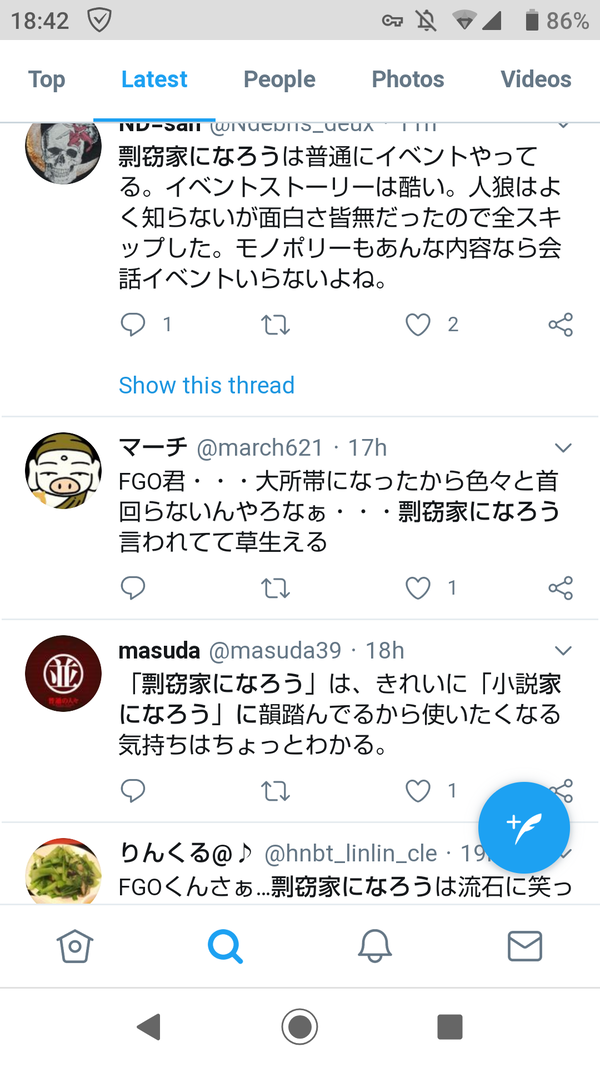
Task: Reply to ND-san's tweet with 1 comment
Action: (x=133, y=325)
